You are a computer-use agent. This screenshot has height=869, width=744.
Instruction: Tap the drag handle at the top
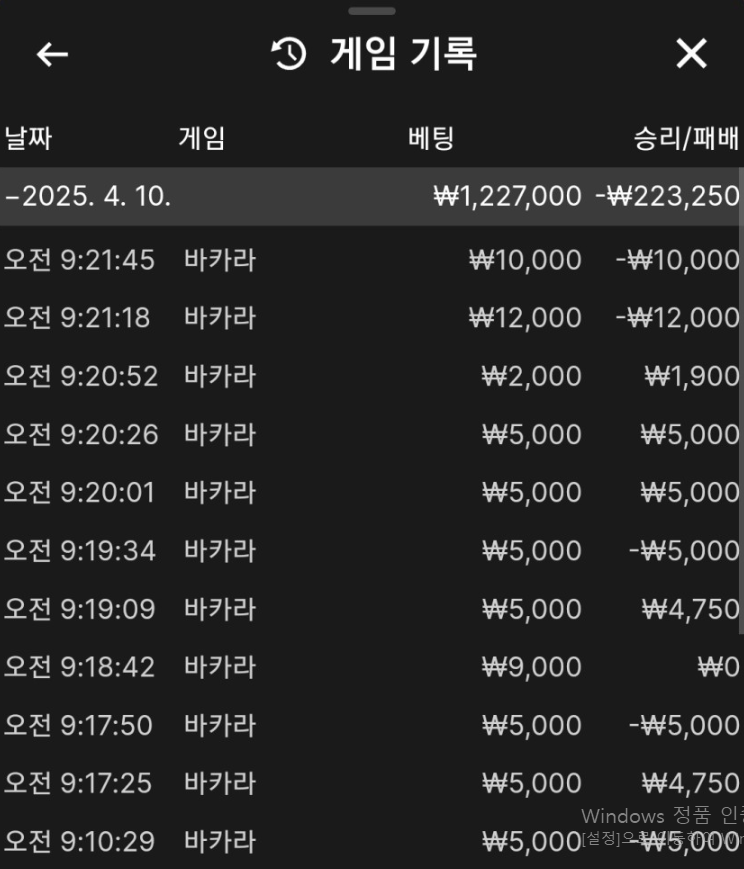pos(371,10)
